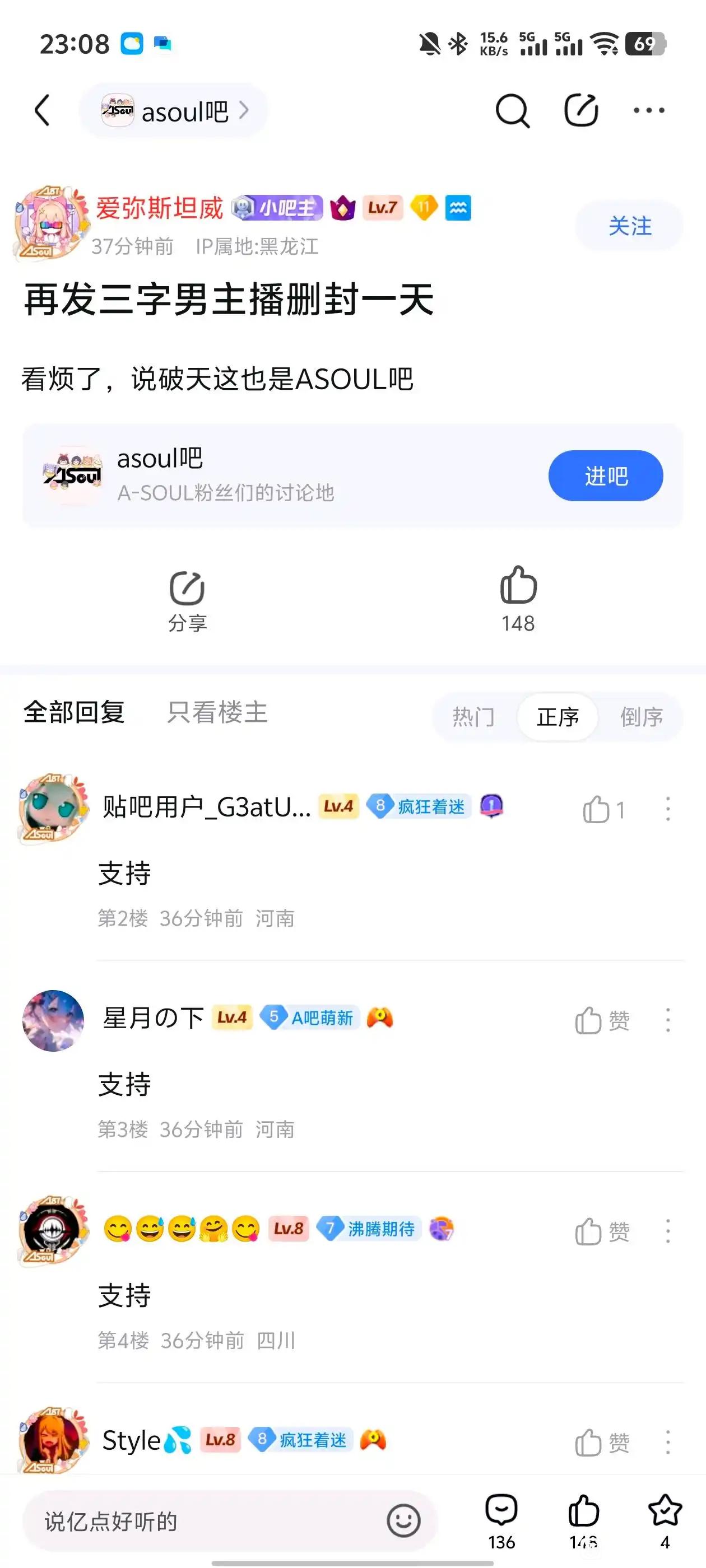Follow 爱弥斯坦威 with the 关注 button

pos(629,226)
